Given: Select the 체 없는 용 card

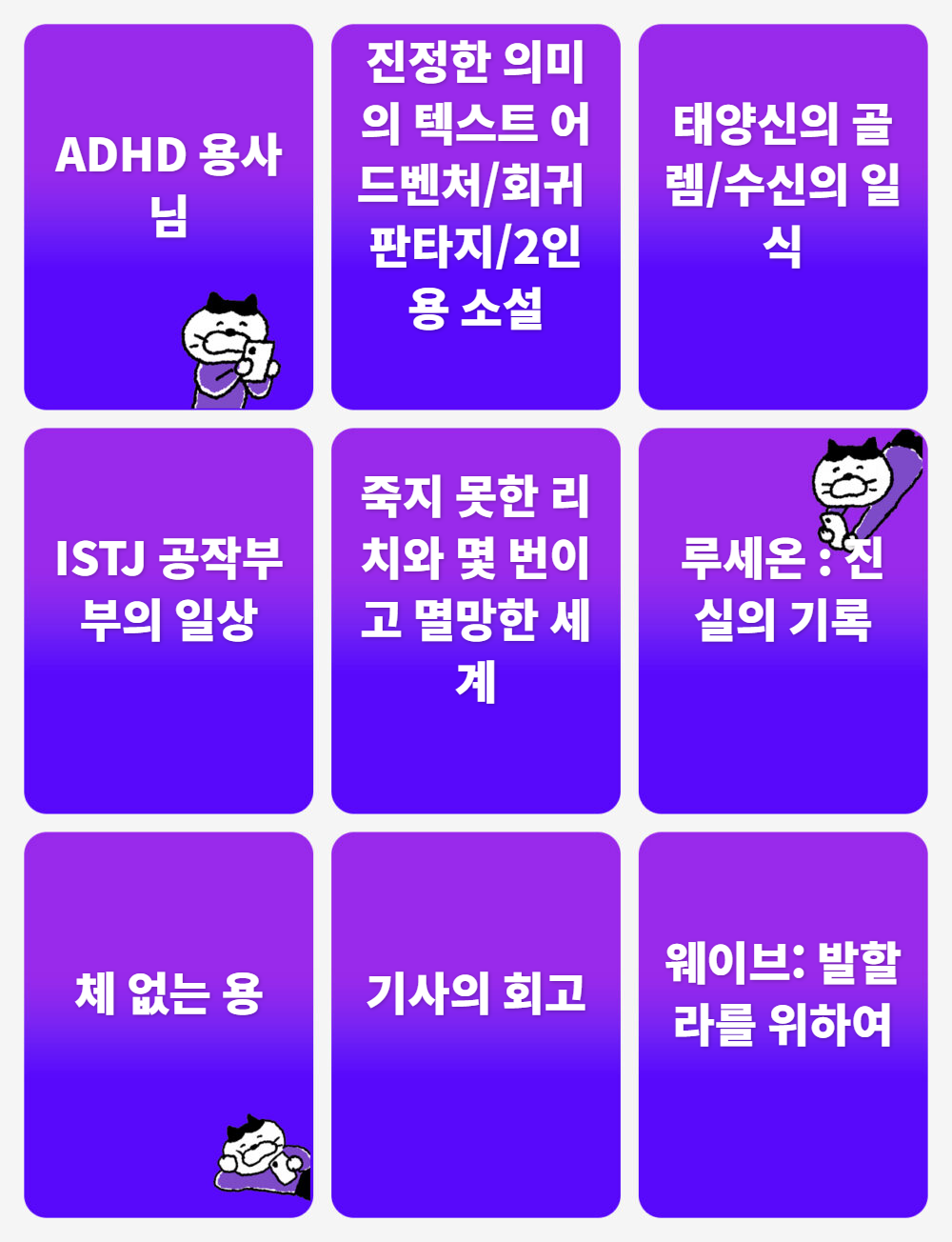Looking at the screenshot, I should click(169, 1025).
